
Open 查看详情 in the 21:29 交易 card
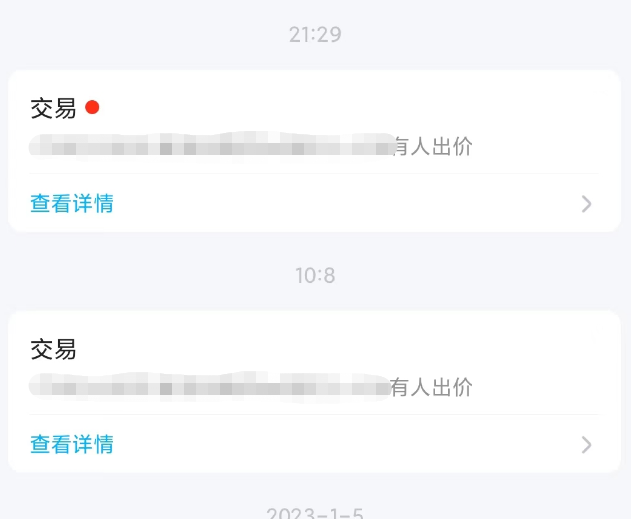pos(72,204)
